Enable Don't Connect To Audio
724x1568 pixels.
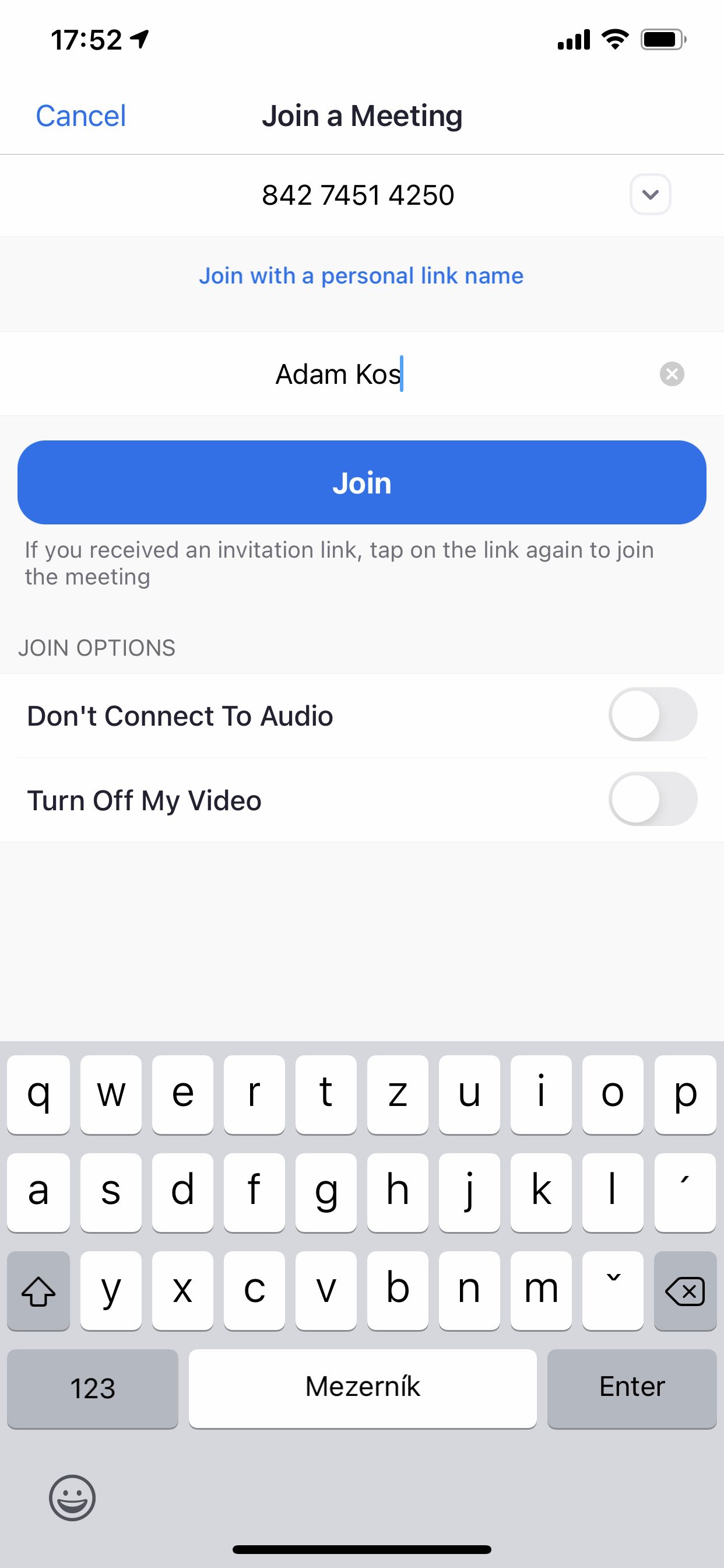click(652, 715)
